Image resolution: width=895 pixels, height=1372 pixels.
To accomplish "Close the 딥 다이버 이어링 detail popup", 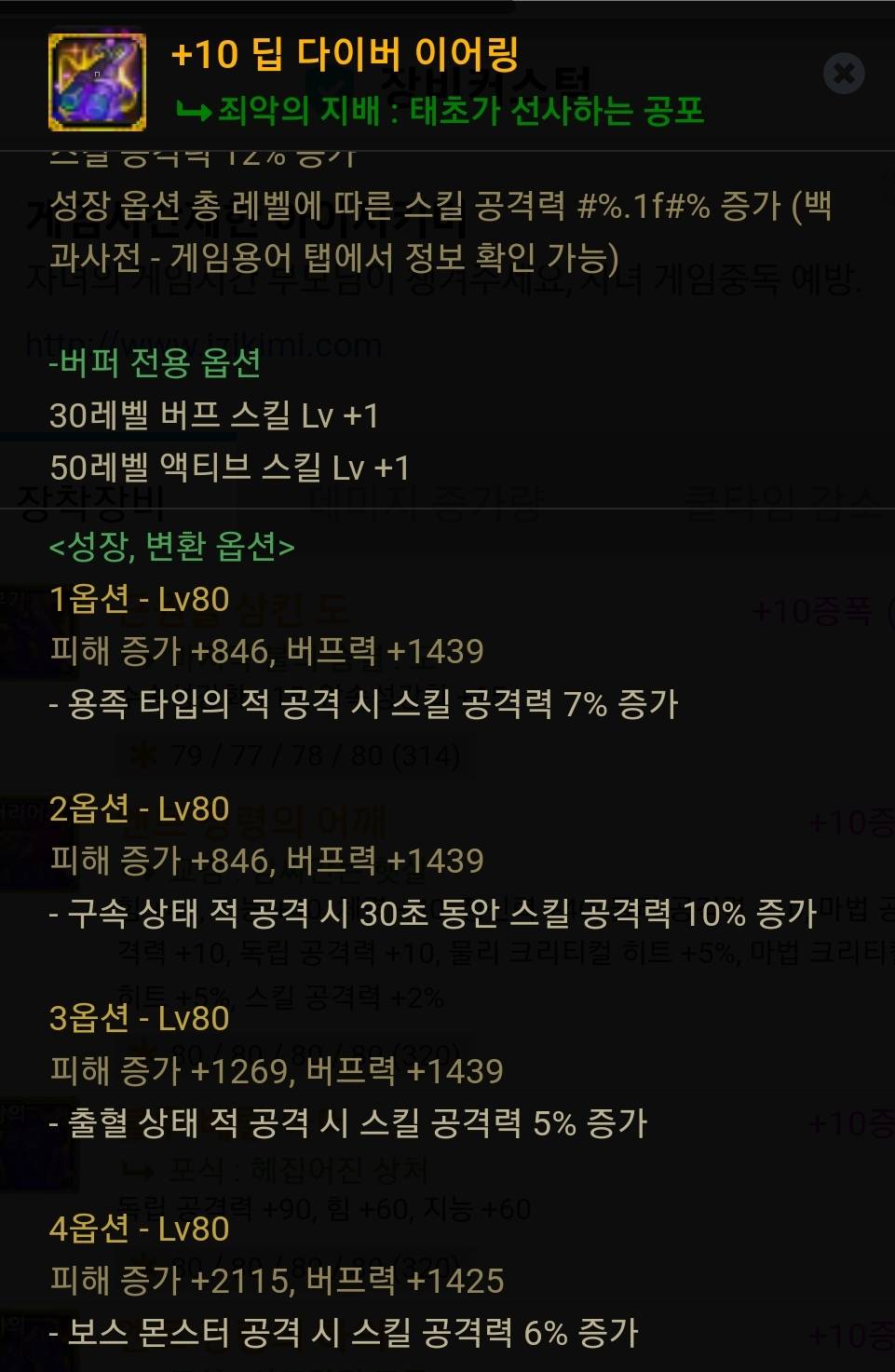I will 844,73.
